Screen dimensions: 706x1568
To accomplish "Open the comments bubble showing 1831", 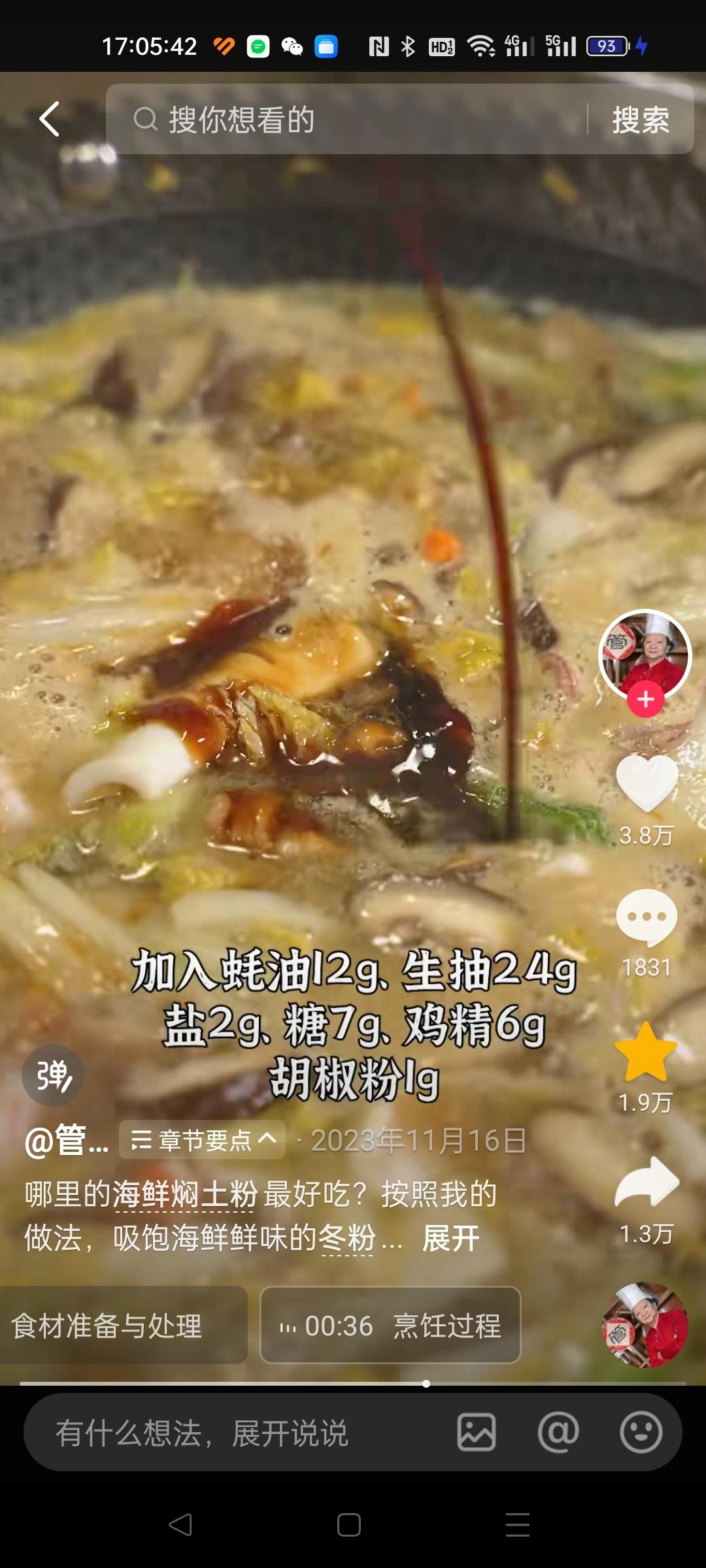I will click(x=647, y=917).
